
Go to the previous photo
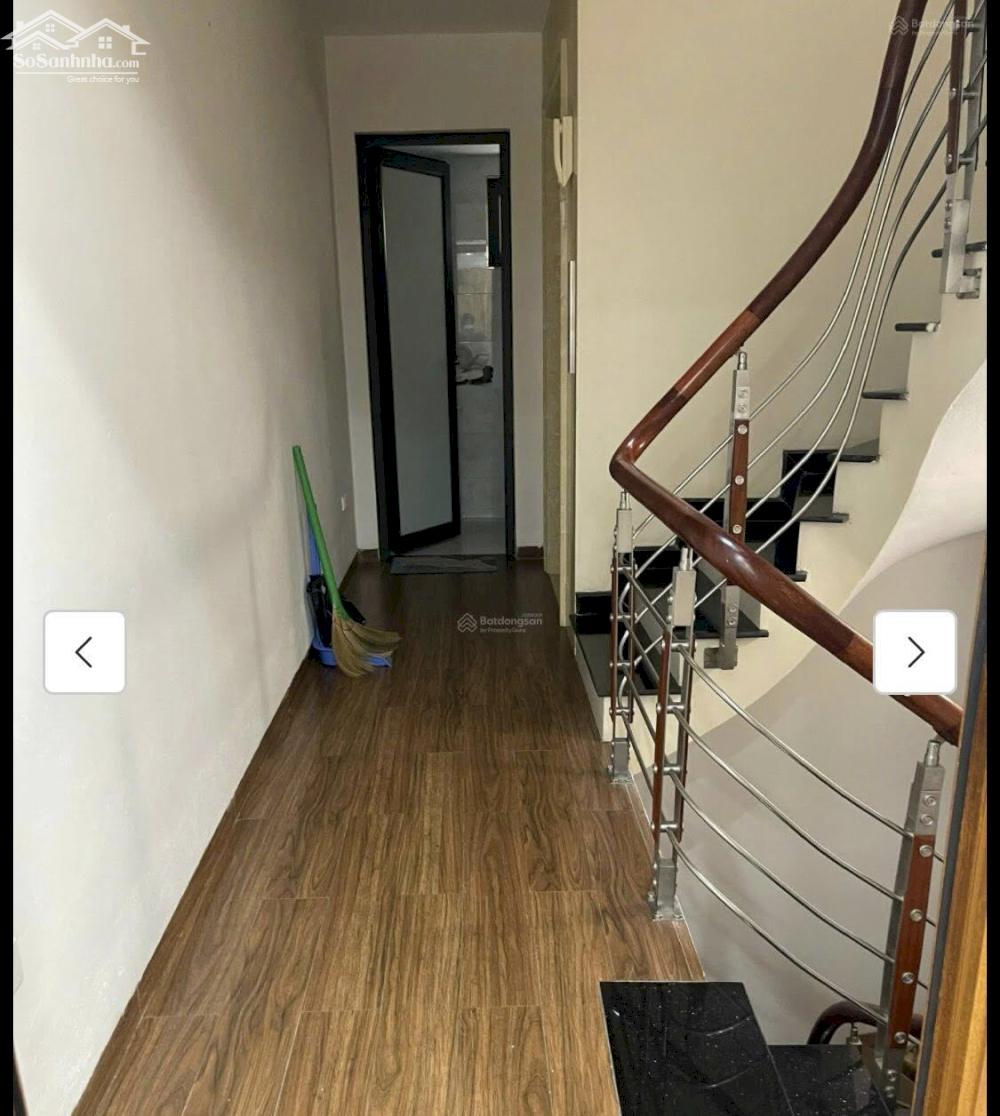[x=84, y=652]
